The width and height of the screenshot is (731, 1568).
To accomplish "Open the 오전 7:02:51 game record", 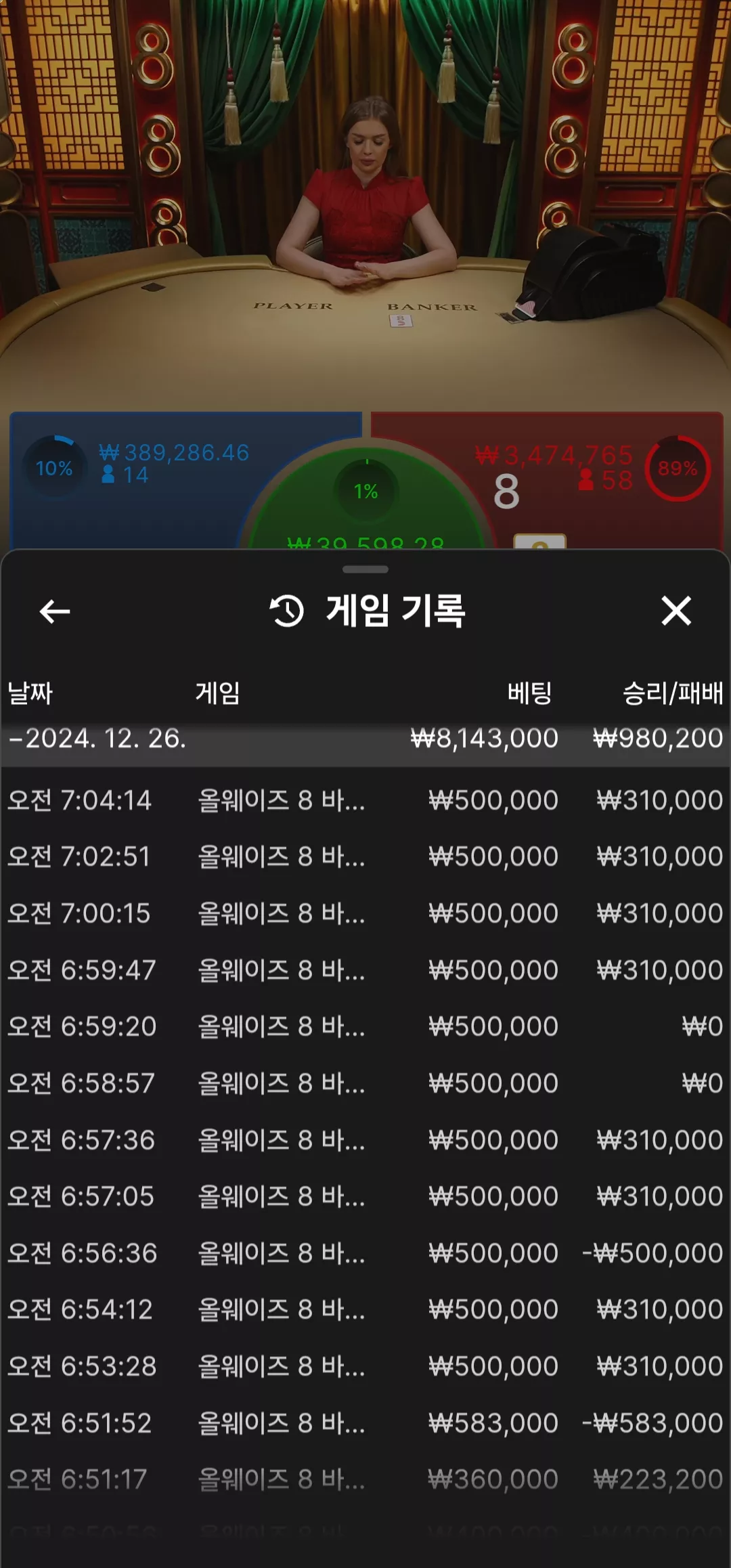I will (365, 857).
